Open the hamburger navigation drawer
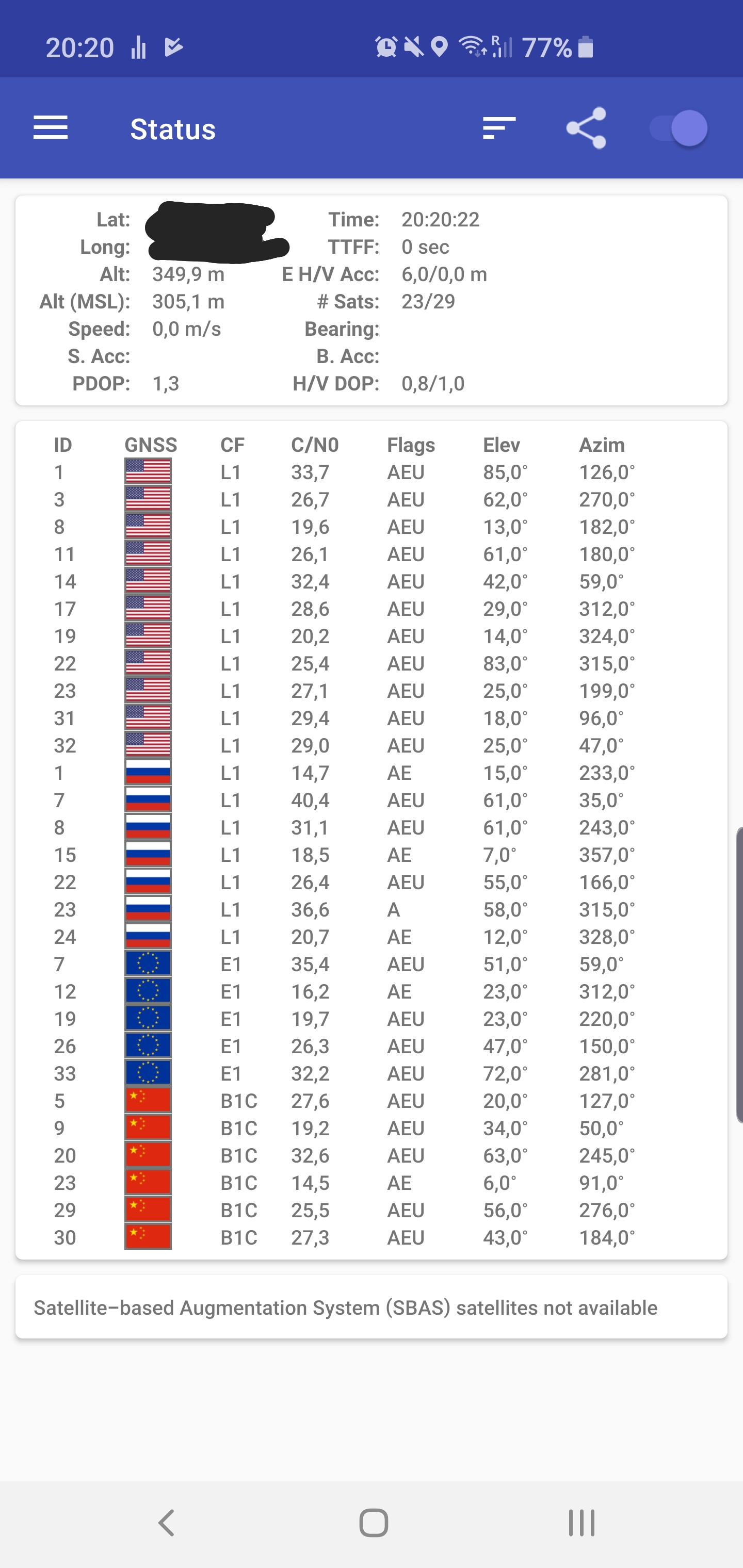The image size is (743, 1568). click(x=50, y=128)
